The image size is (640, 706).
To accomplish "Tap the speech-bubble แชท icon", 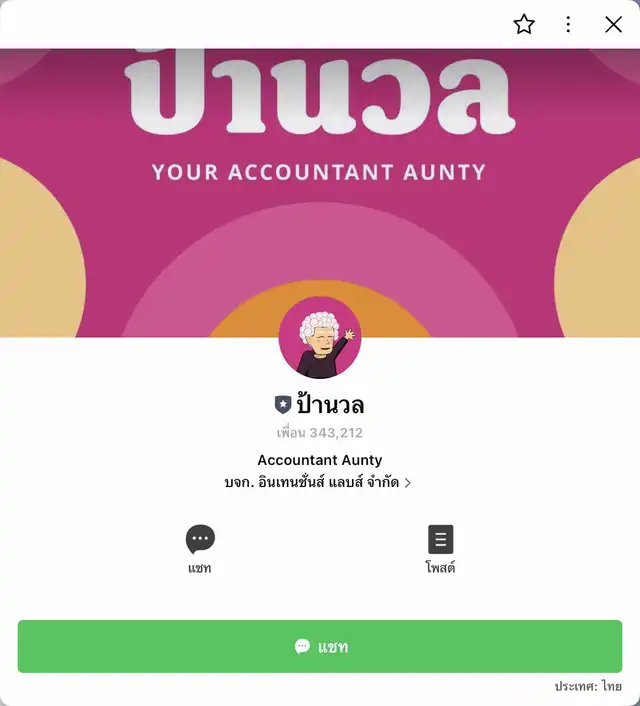I will click(x=200, y=541).
